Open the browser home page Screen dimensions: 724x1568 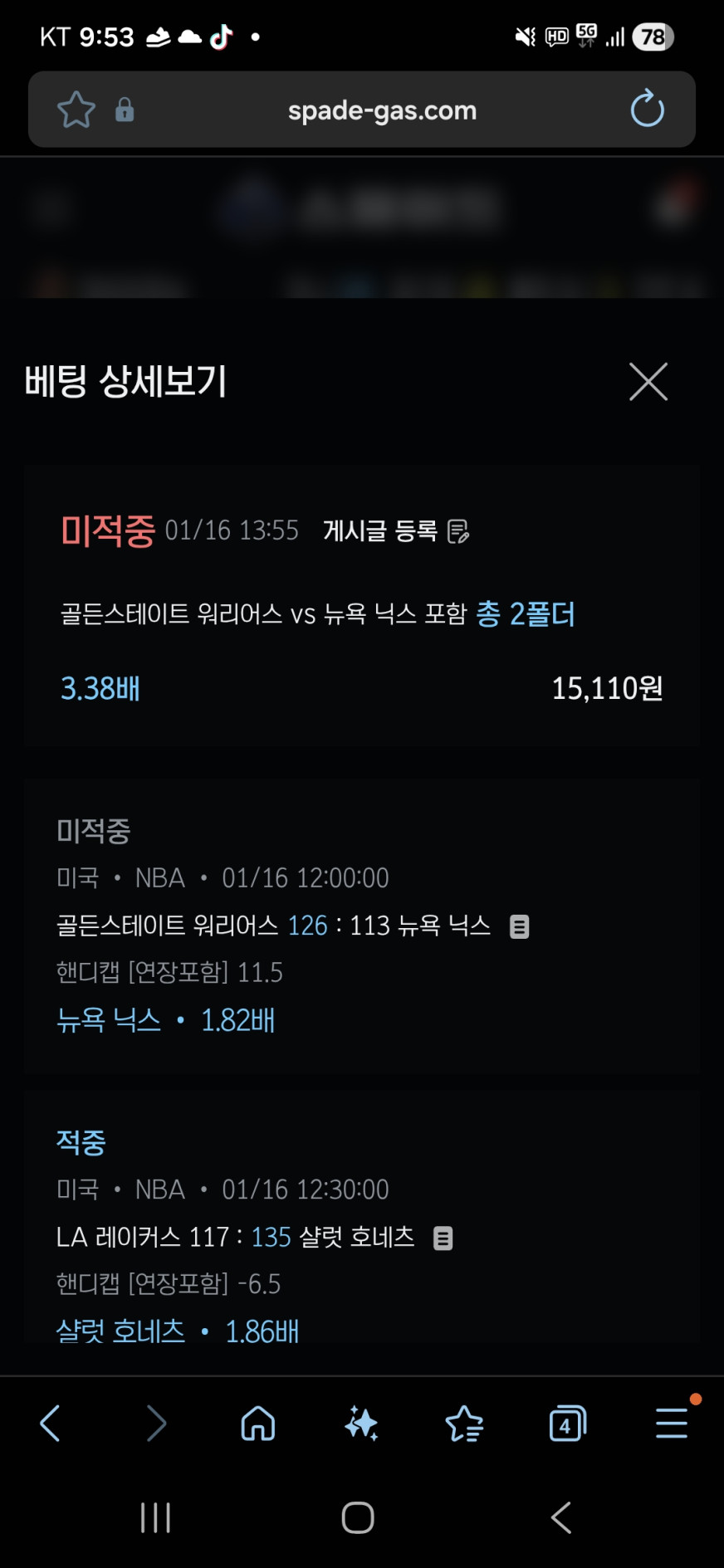coord(258,1424)
